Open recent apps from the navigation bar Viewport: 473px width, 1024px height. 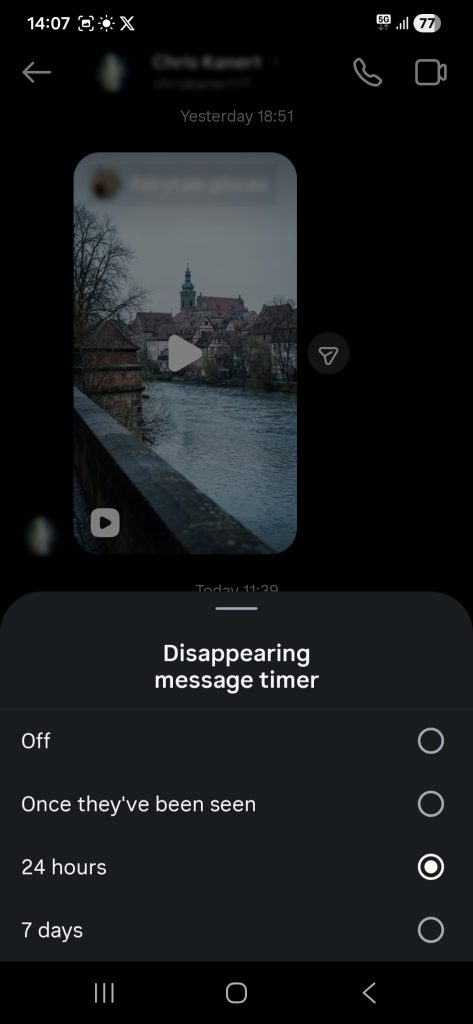click(x=105, y=993)
